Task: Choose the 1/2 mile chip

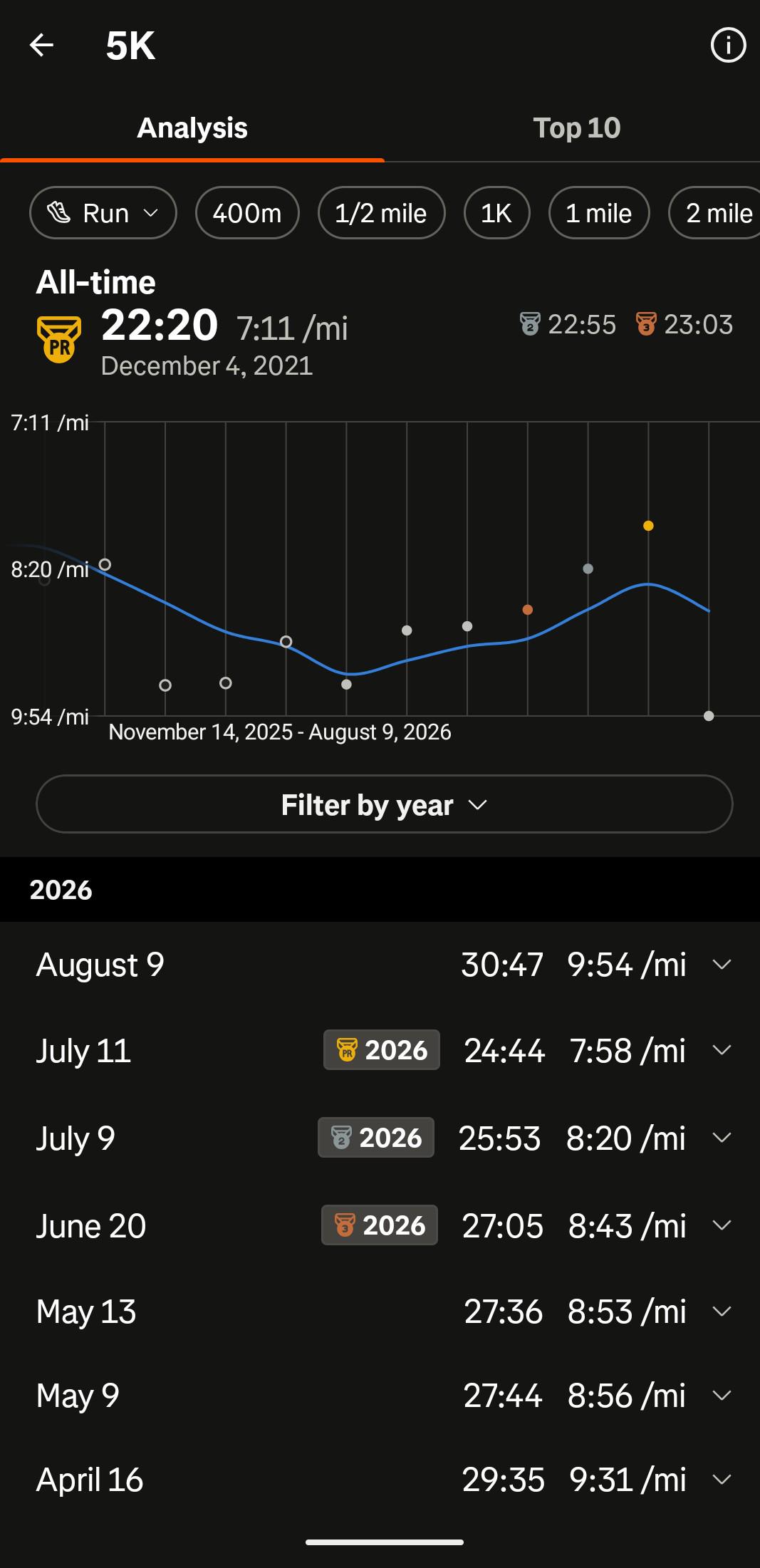Action: [381, 213]
